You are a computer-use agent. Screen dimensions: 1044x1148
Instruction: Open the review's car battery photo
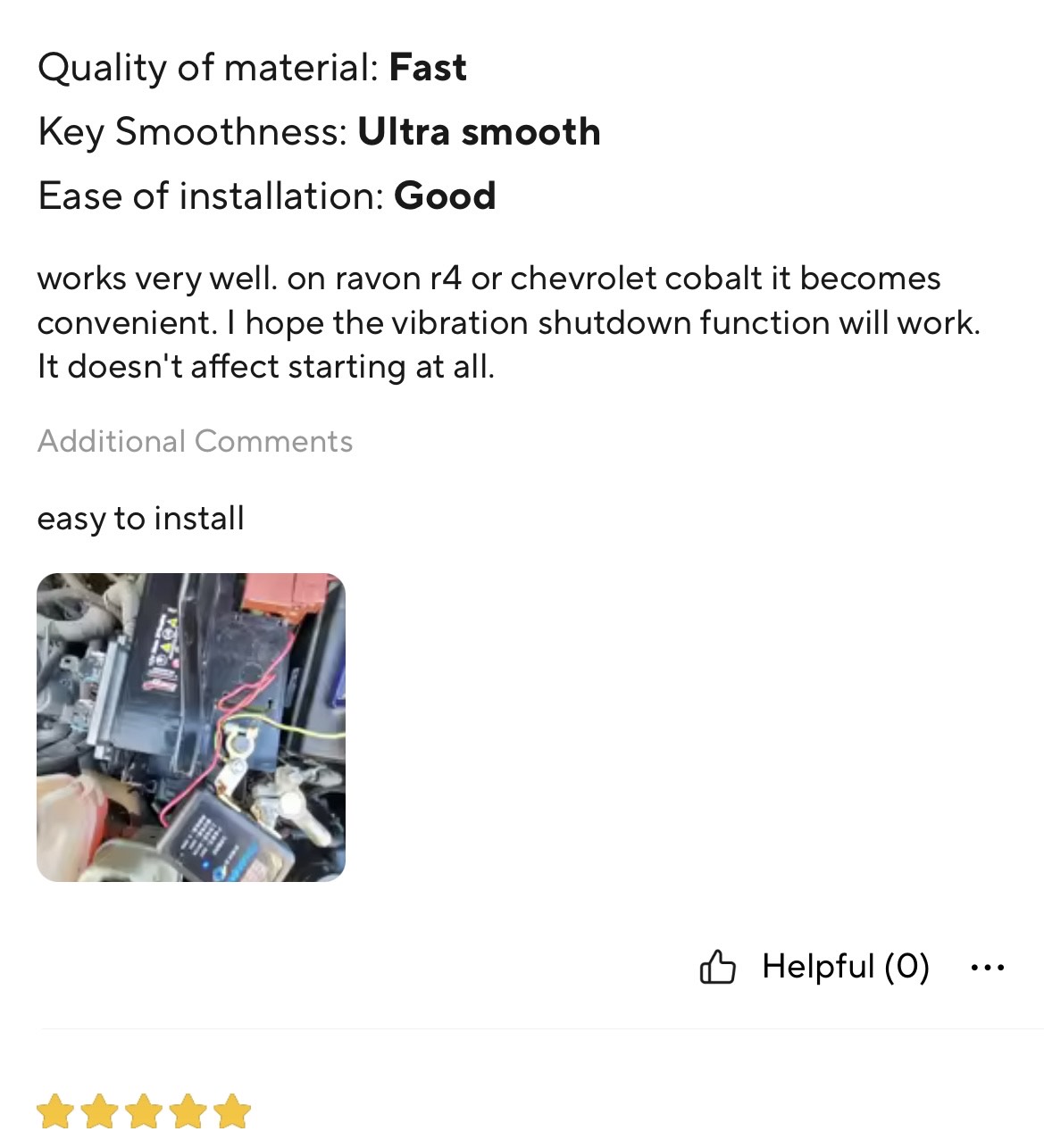190,727
